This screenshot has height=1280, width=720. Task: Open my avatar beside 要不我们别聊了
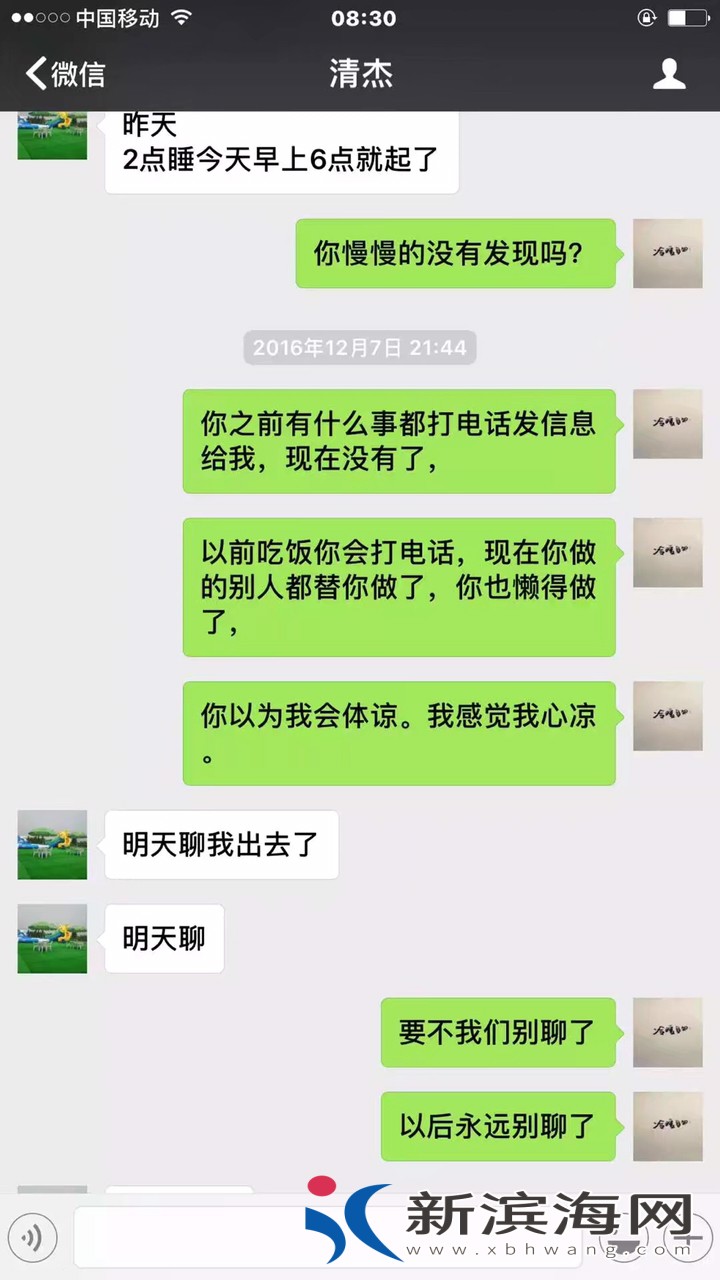(x=668, y=1033)
